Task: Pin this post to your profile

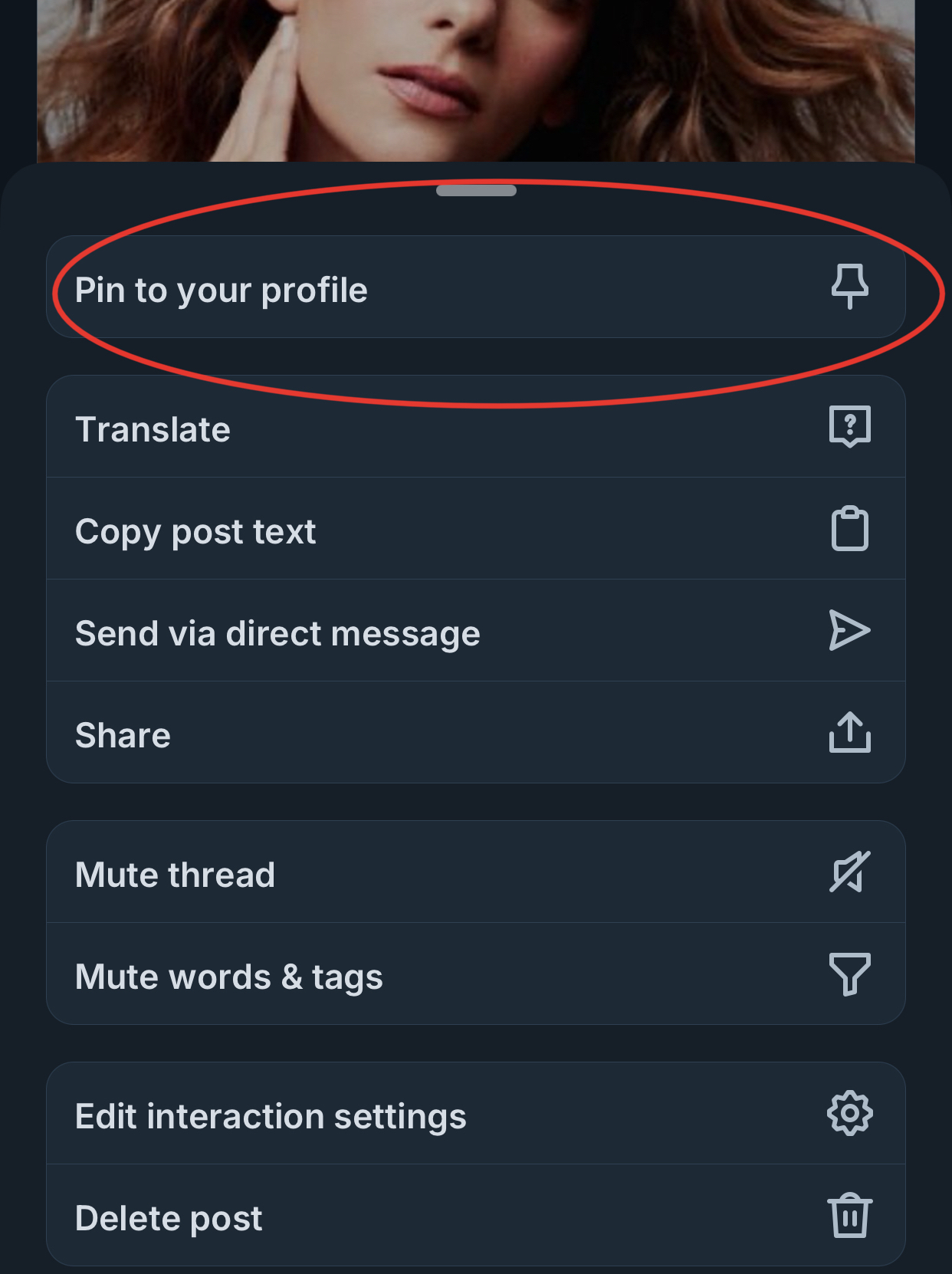Action: pyautogui.click(x=475, y=288)
